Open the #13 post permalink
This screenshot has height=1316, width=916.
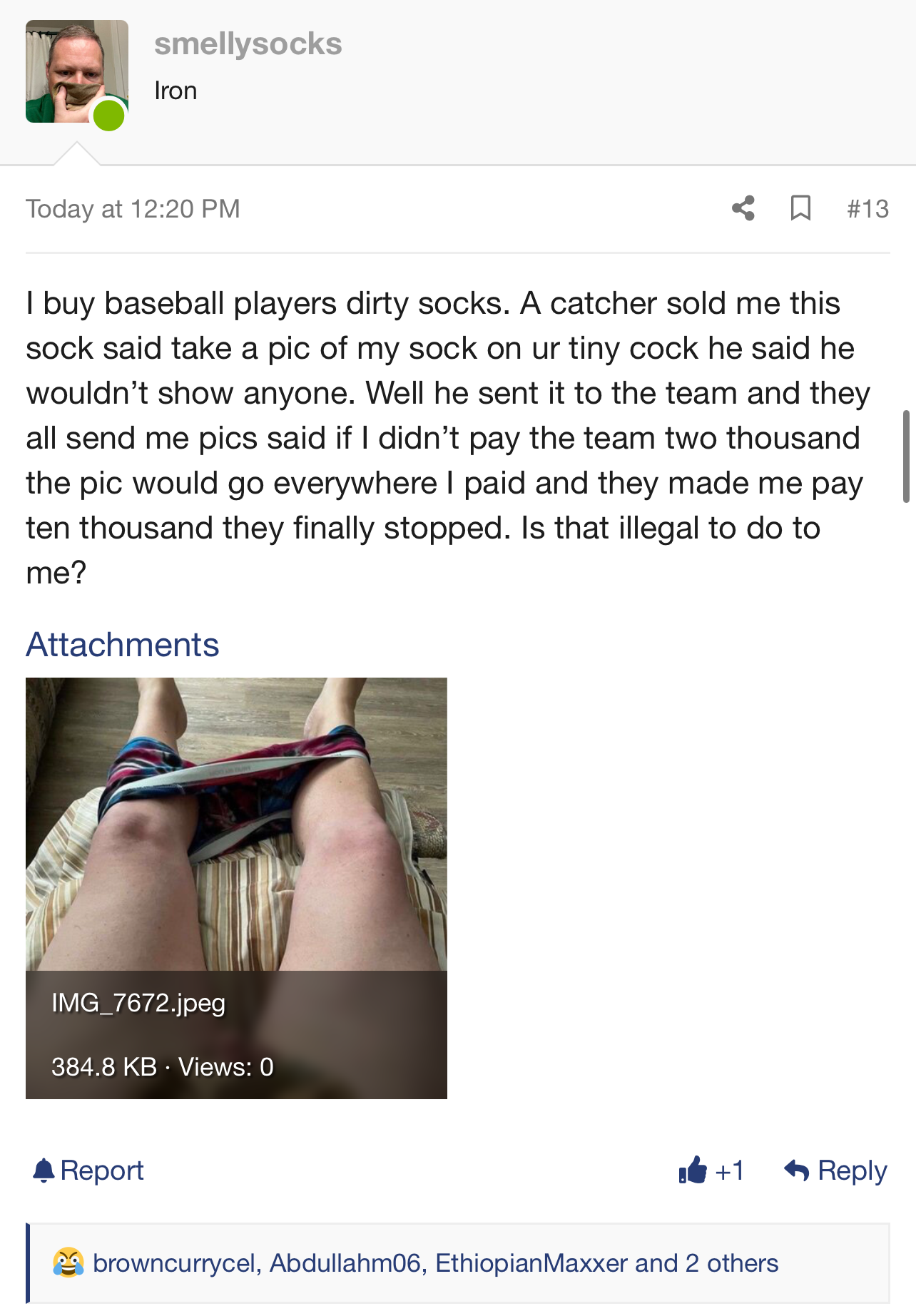(867, 209)
